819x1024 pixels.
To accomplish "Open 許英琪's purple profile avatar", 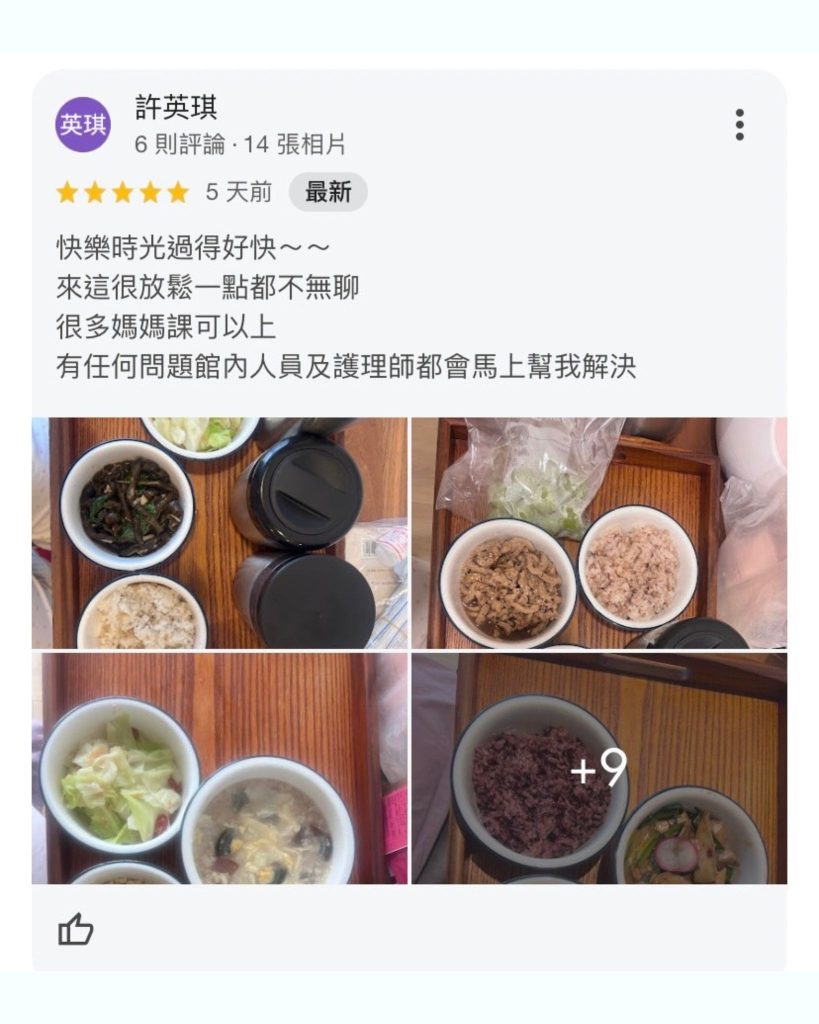I will click(83, 125).
